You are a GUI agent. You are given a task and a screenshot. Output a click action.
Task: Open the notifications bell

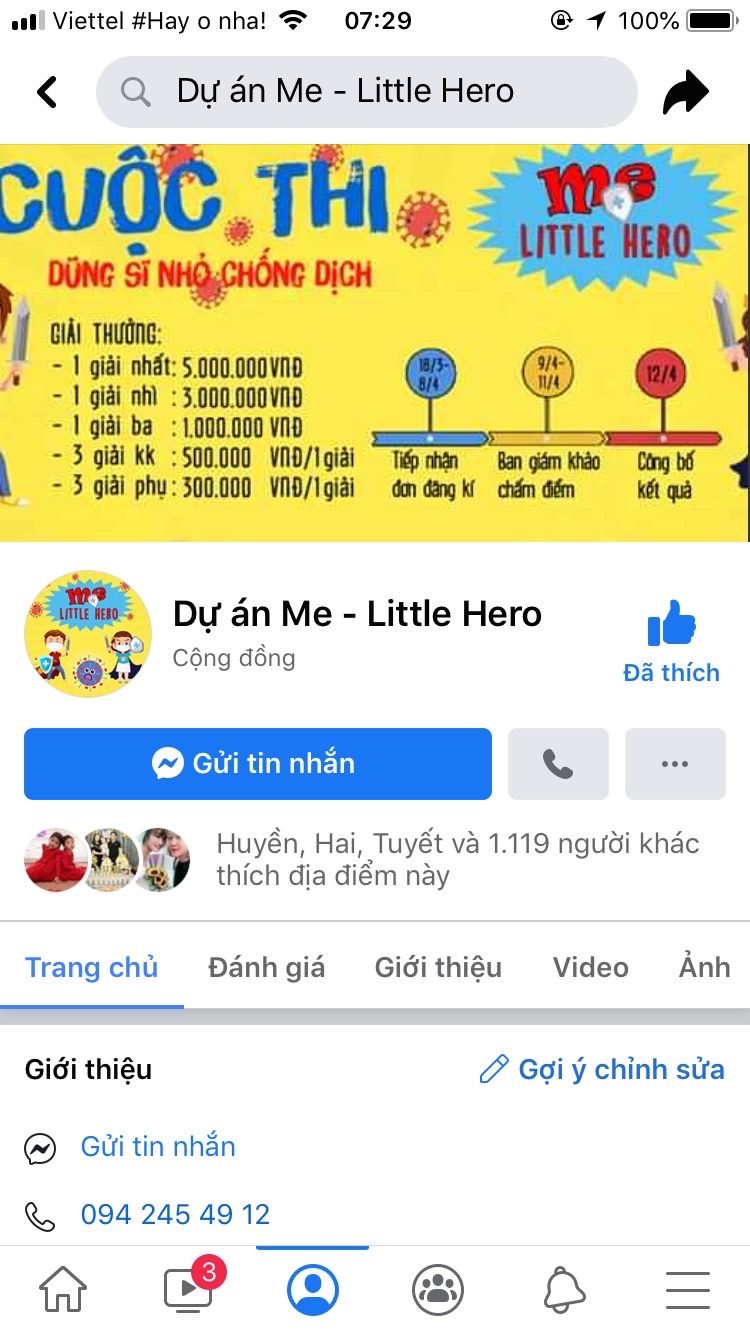(564, 1290)
